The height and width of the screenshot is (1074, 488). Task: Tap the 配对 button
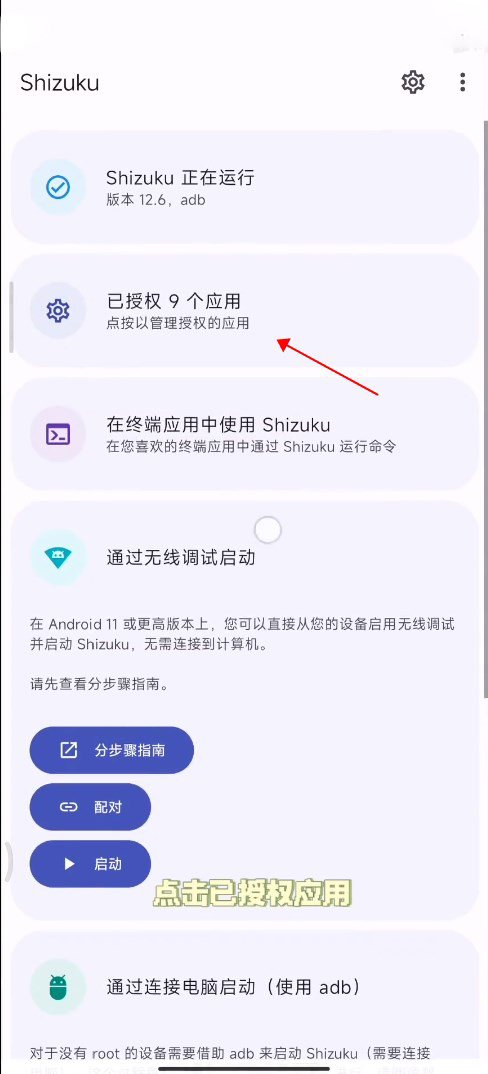click(x=90, y=807)
